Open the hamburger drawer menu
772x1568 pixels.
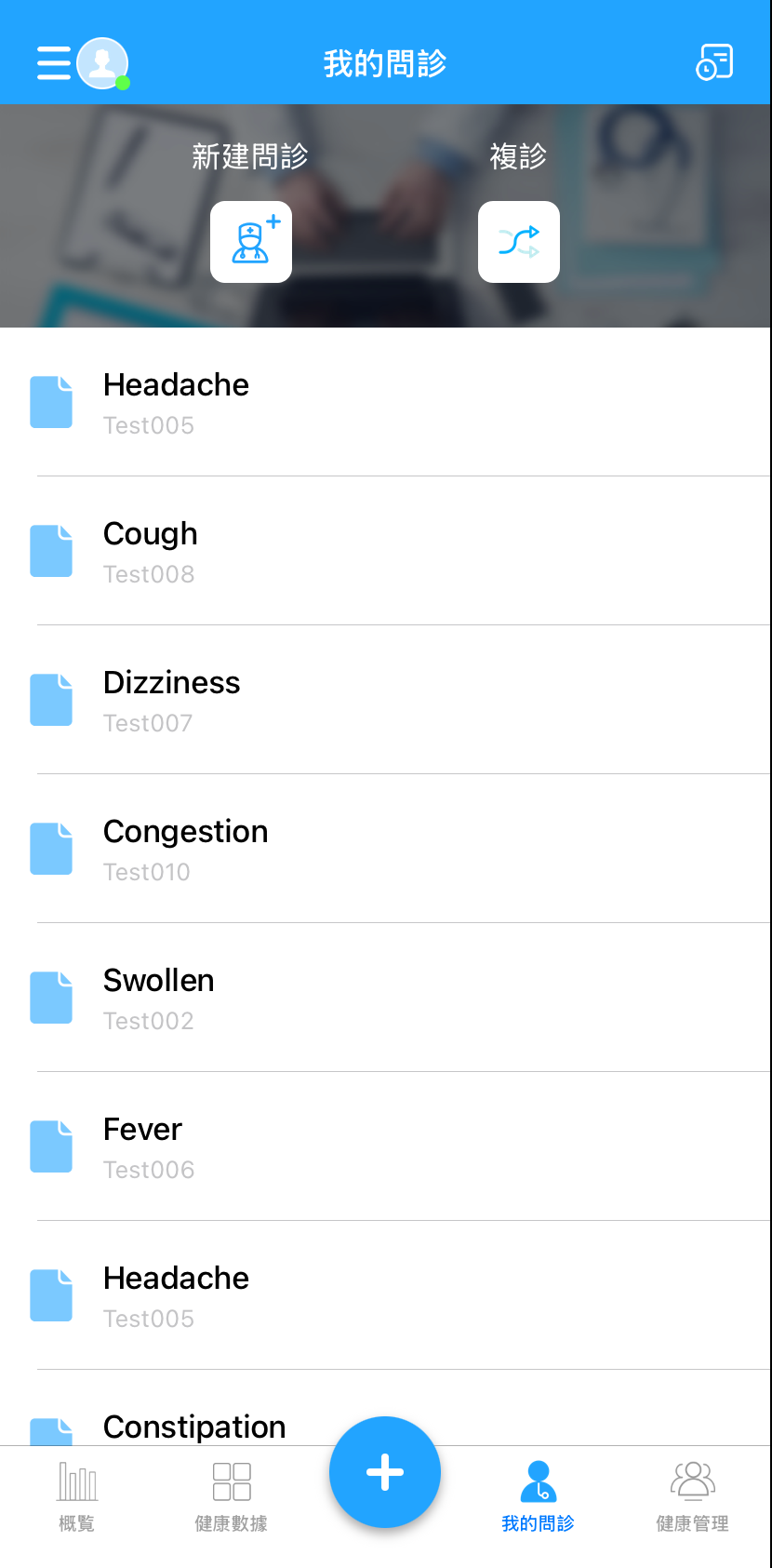(54, 63)
